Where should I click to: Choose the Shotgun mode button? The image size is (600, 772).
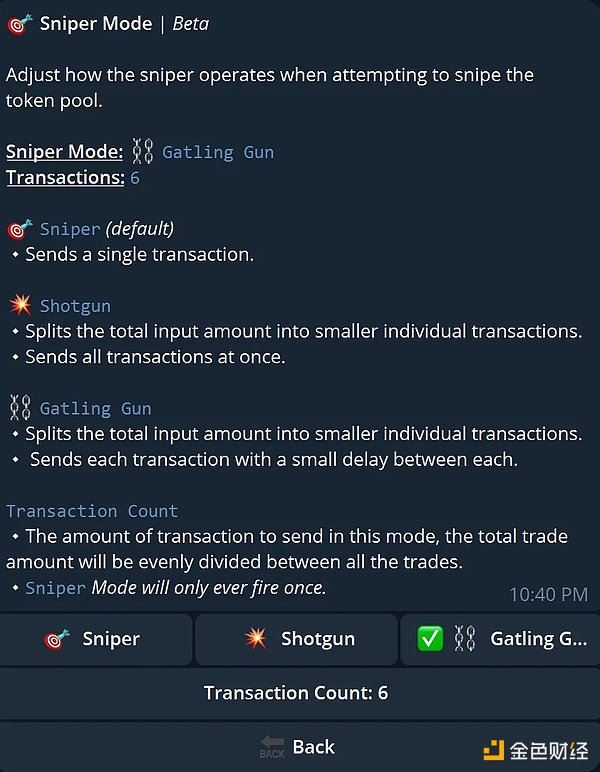(297, 639)
